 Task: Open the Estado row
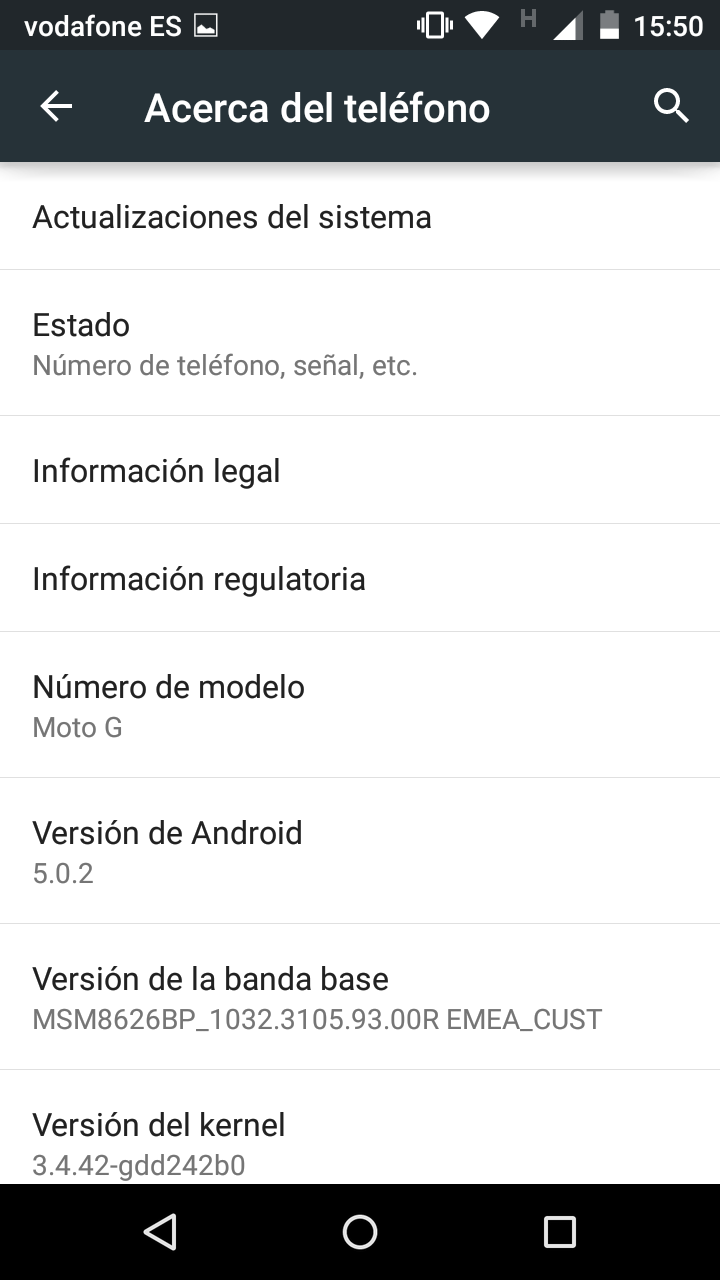pyautogui.click(x=360, y=343)
